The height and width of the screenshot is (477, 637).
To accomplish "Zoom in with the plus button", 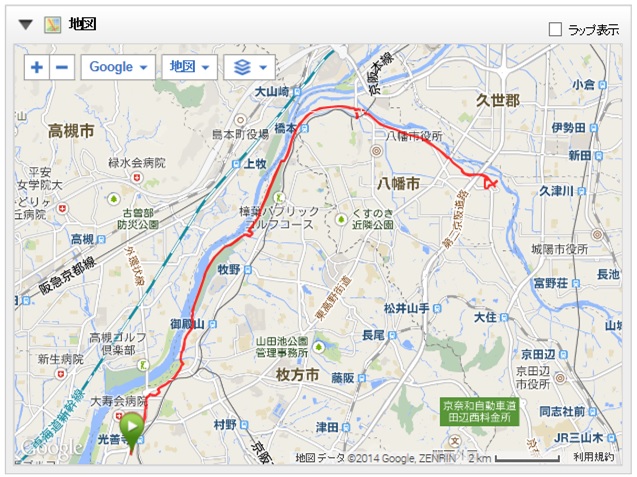I will pos(37,67).
